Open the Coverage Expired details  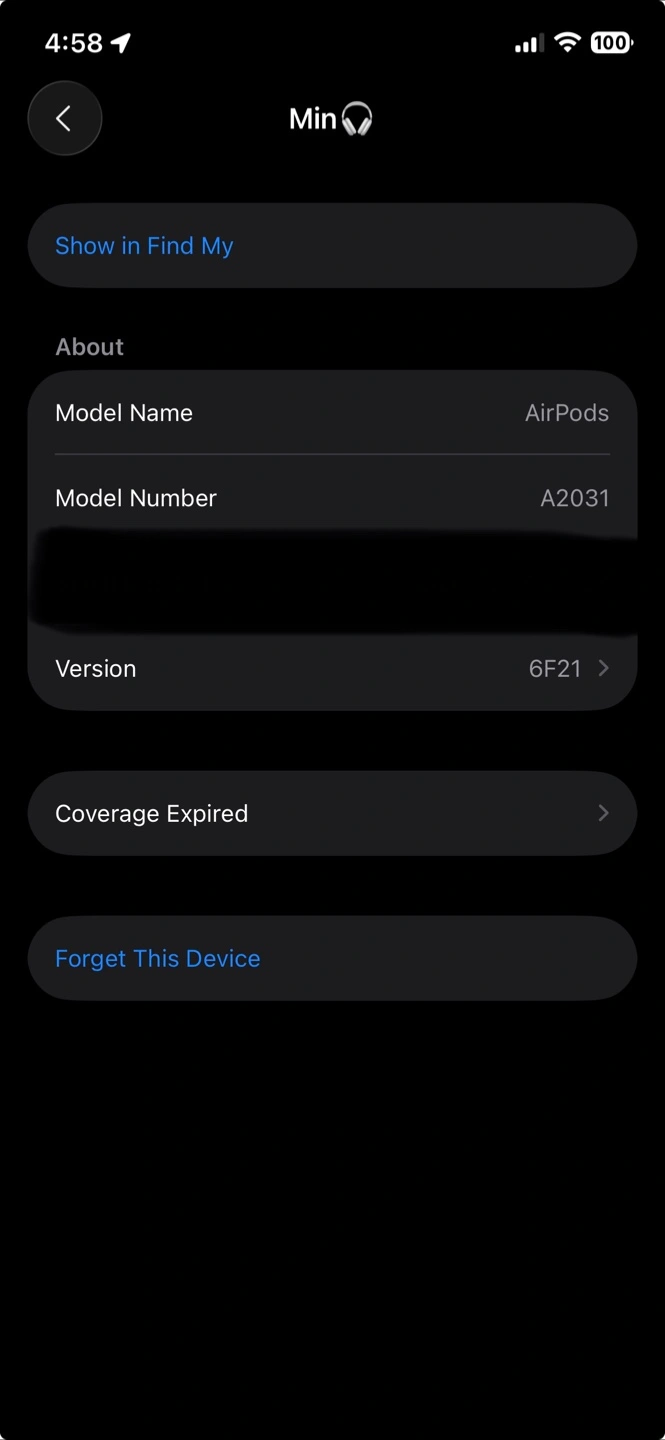click(332, 813)
